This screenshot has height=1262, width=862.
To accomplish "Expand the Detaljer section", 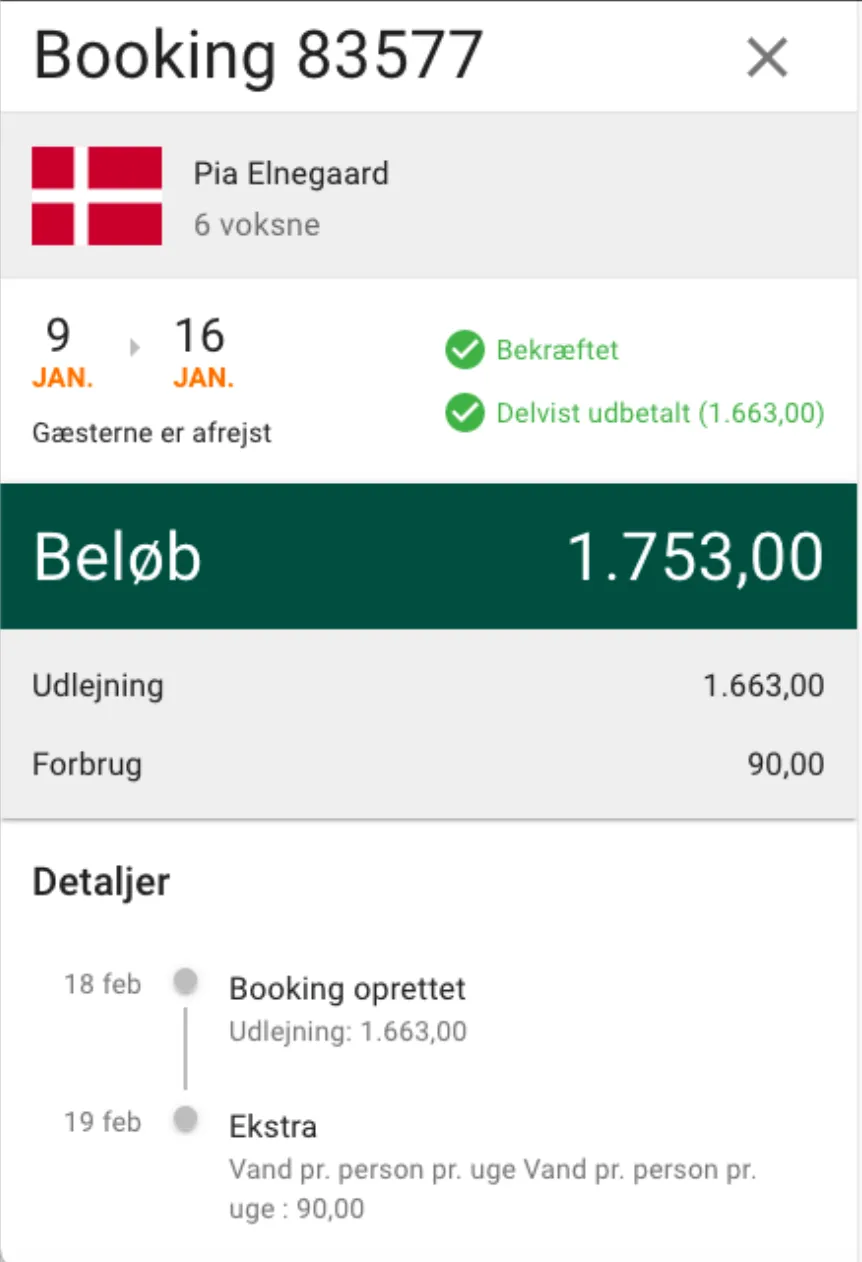I will tap(101, 881).
